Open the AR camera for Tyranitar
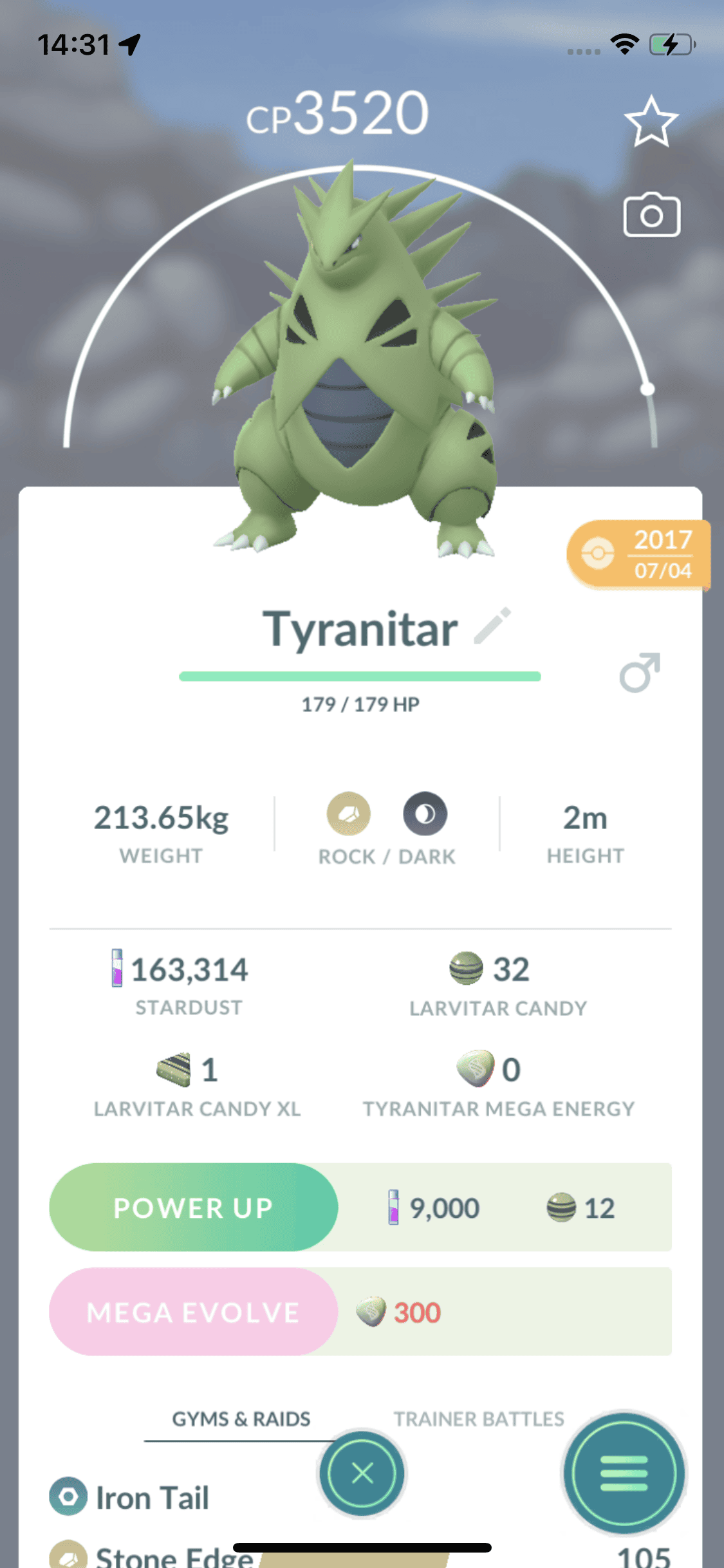 point(651,215)
